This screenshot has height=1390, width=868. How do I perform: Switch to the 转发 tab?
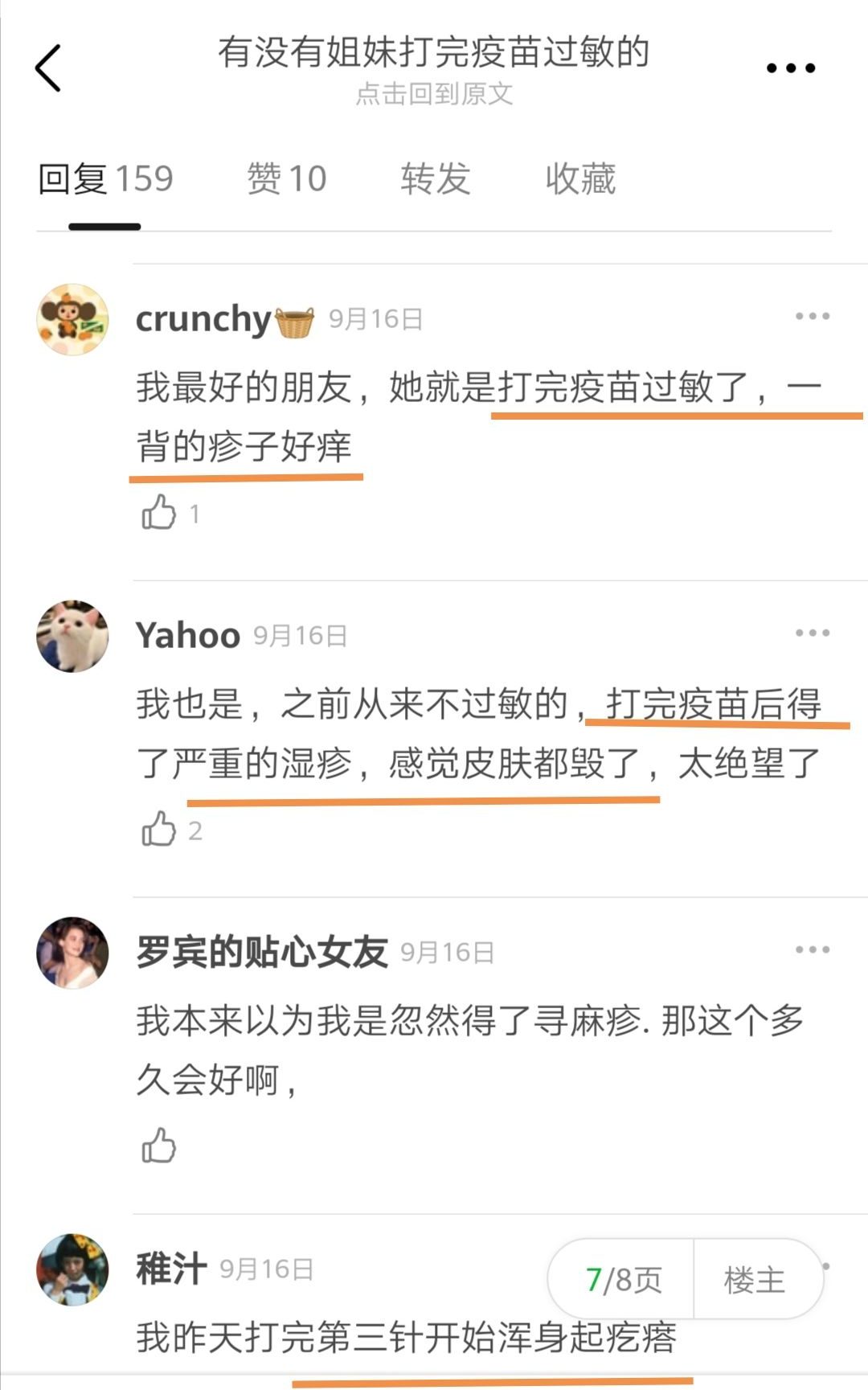click(x=435, y=178)
